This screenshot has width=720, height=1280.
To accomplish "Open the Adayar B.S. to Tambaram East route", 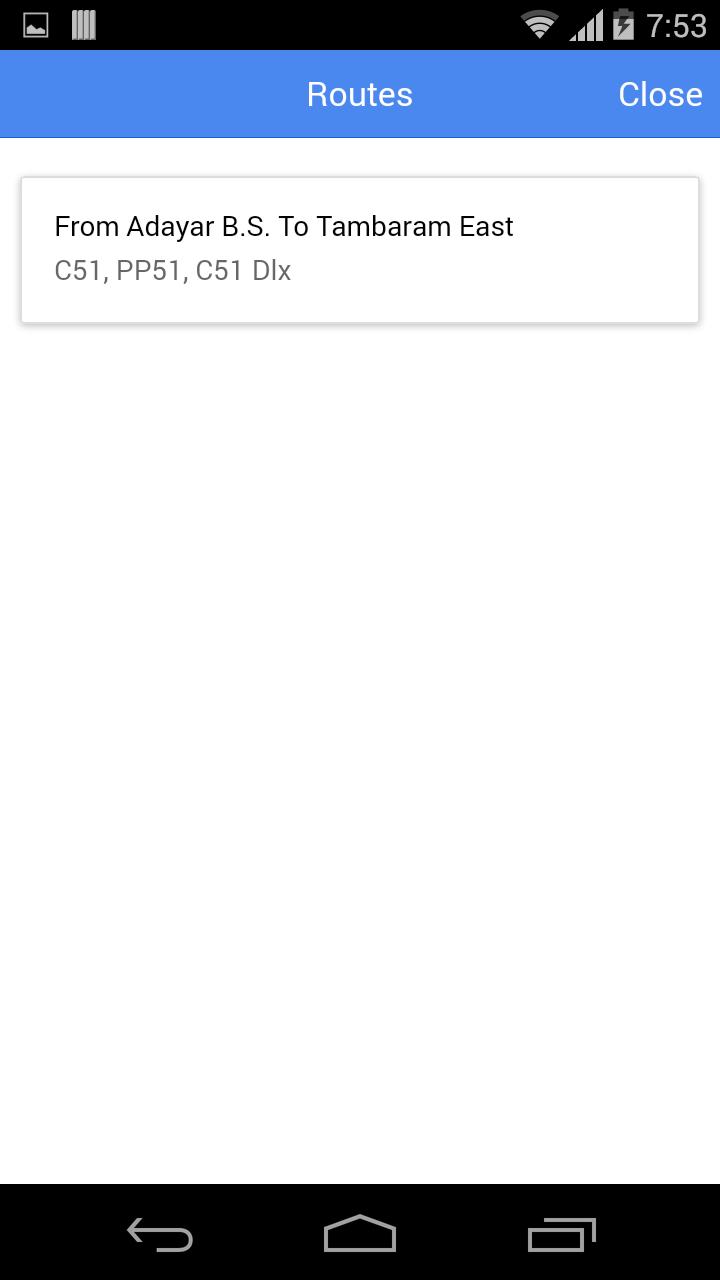I will click(x=359, y=249).
